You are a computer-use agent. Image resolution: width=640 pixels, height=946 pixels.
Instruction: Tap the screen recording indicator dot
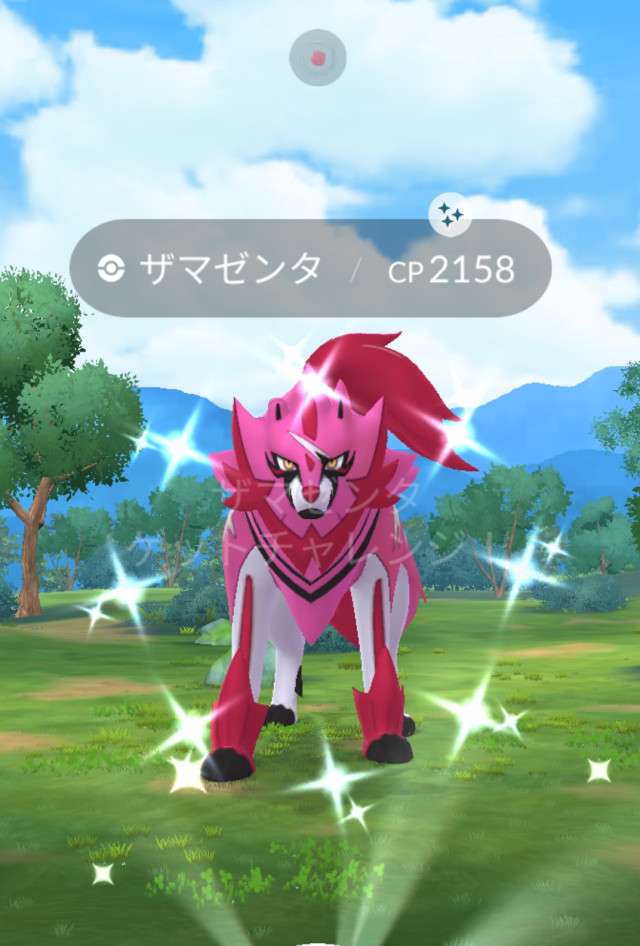click(318, 58)
